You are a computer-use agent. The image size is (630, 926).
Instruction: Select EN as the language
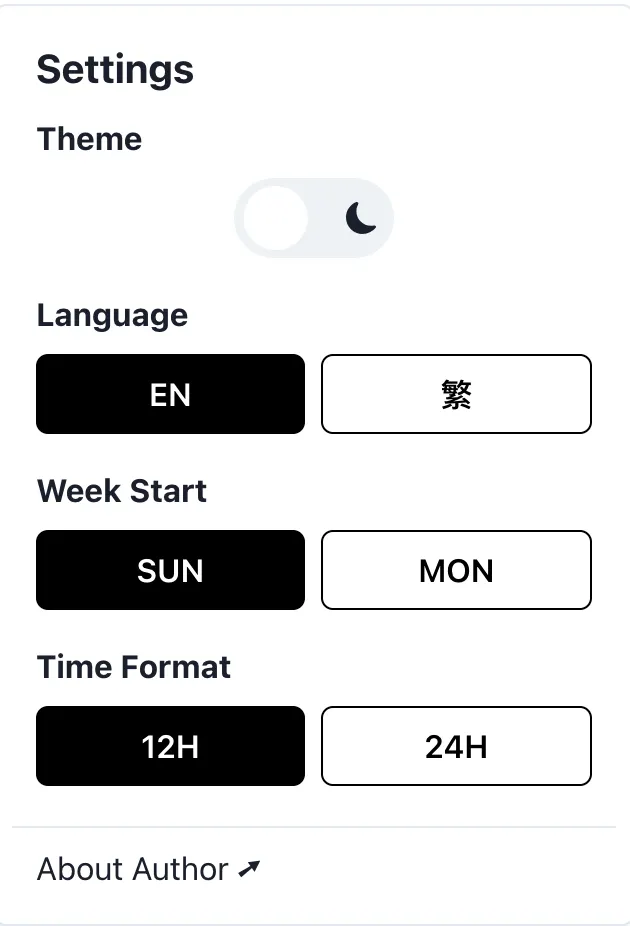click(170, 394)
